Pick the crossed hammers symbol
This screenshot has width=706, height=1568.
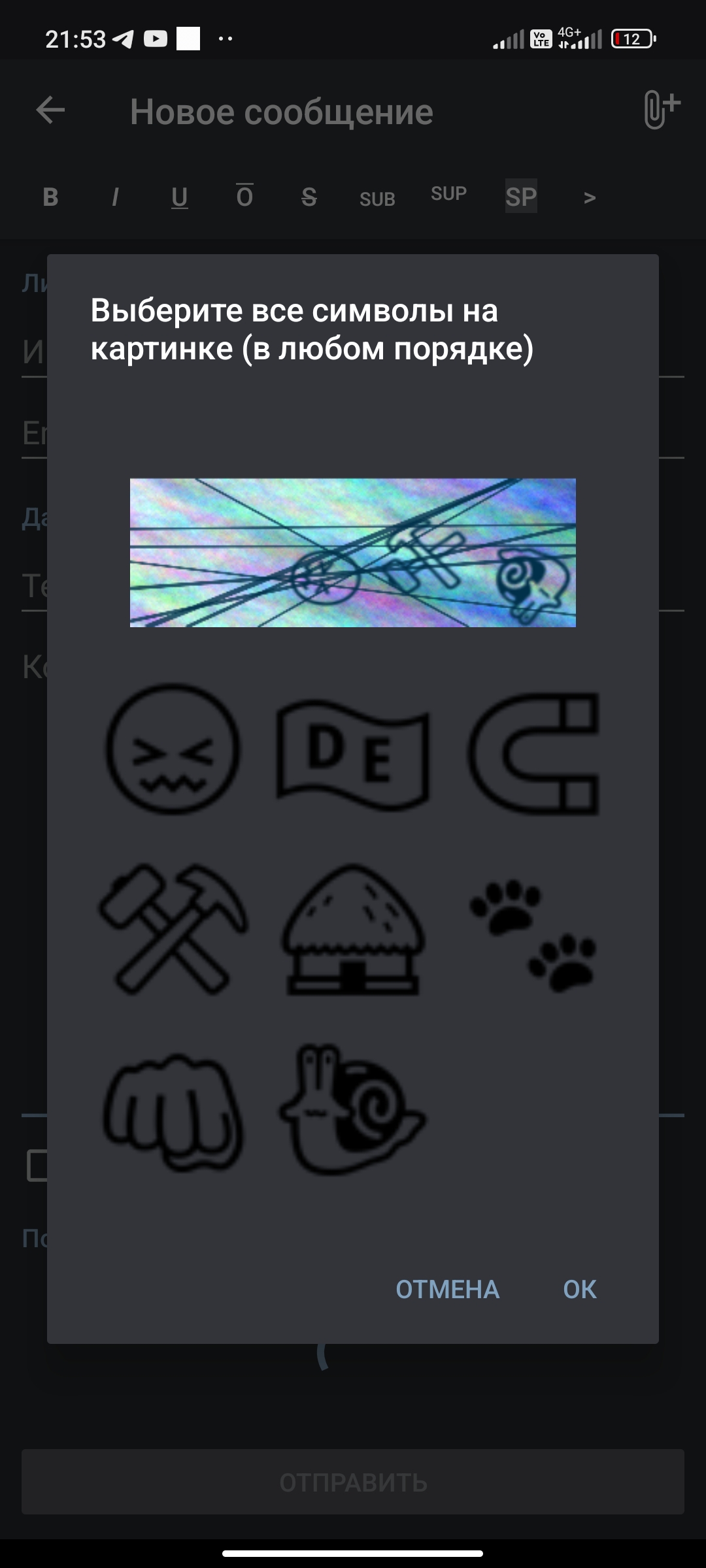coord(173,928)
